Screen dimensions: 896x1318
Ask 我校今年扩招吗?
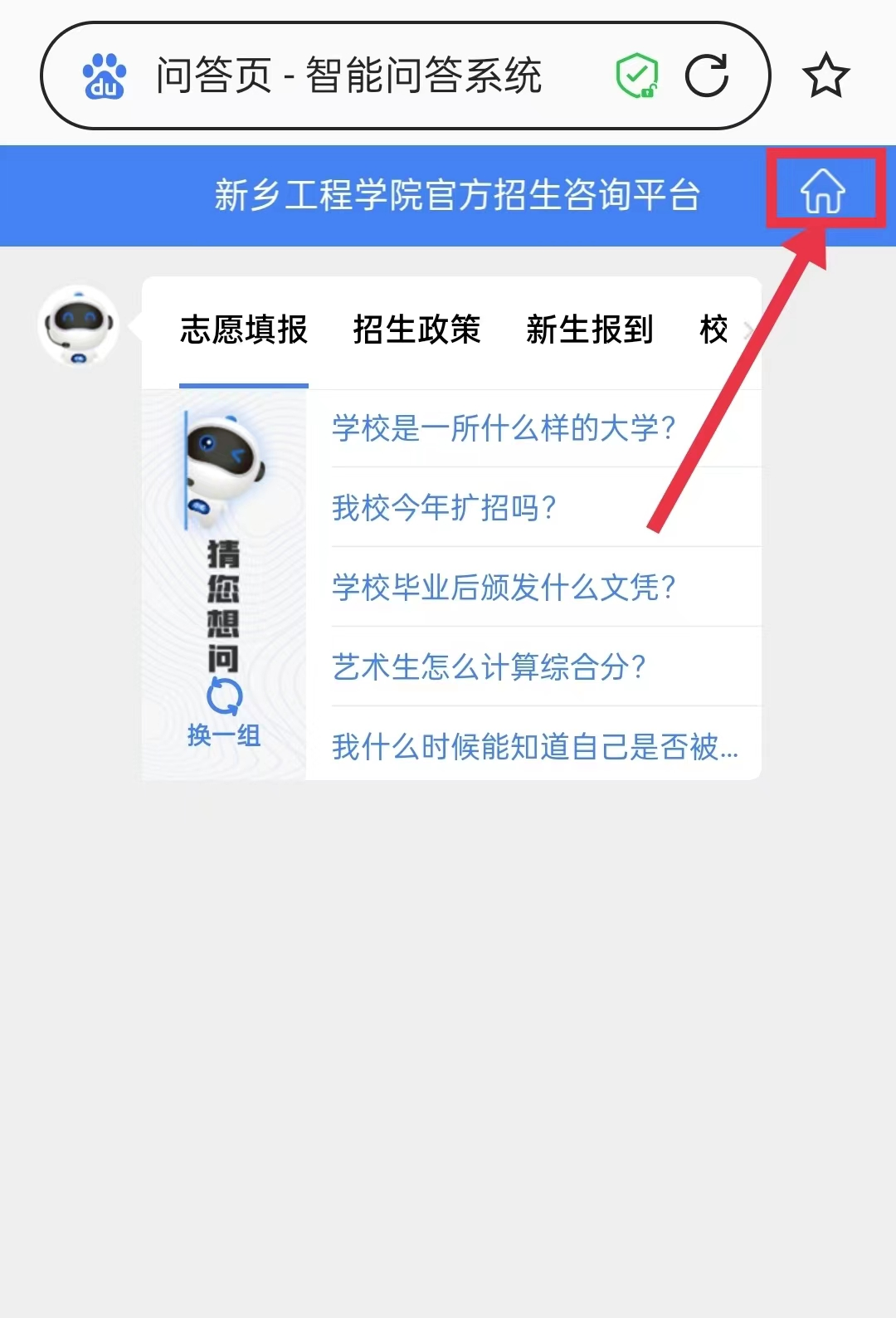point(444,507)
